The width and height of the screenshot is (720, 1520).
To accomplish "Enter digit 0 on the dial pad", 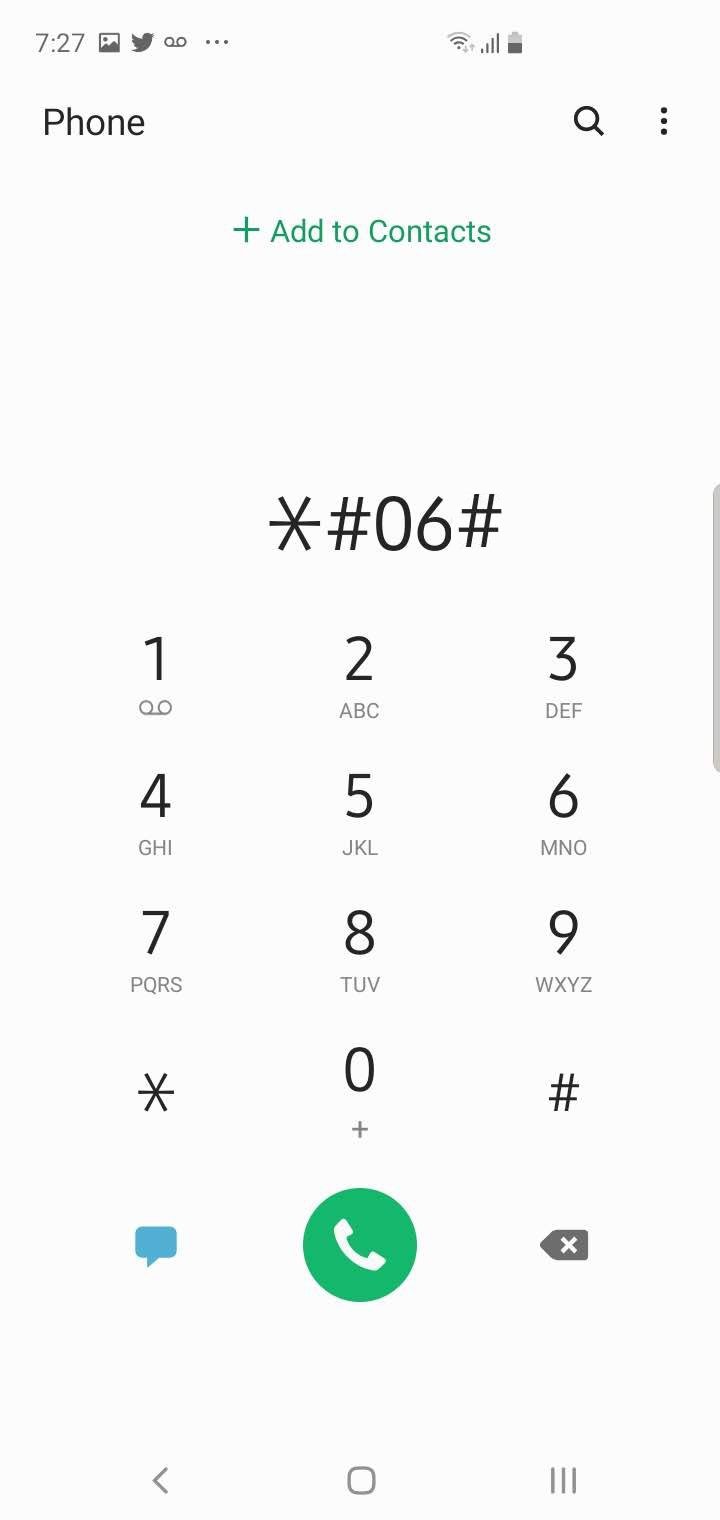I will pyautogui.click(x=359, y=1086).
